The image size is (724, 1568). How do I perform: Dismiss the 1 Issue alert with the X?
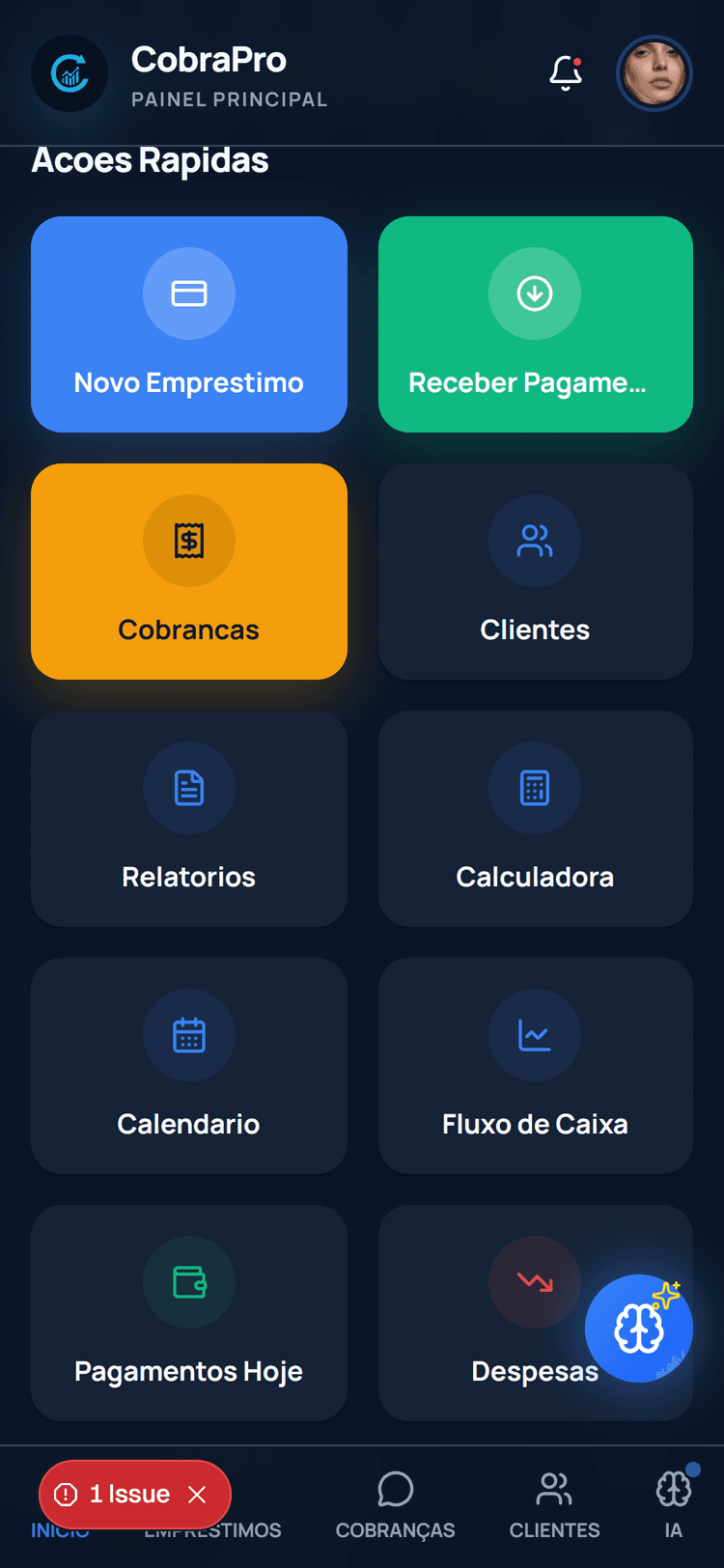(199, 1494)
